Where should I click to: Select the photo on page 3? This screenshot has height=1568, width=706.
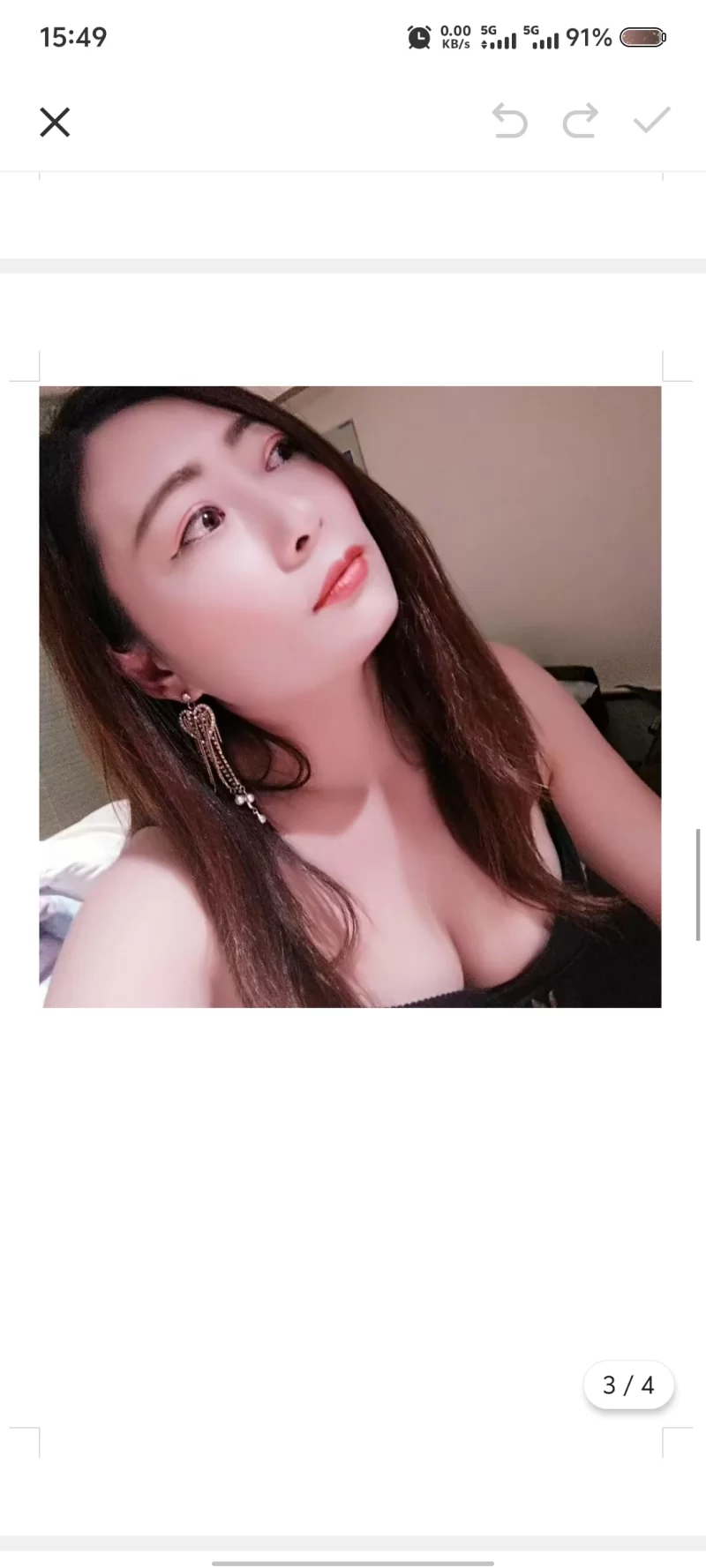point(350,697)
